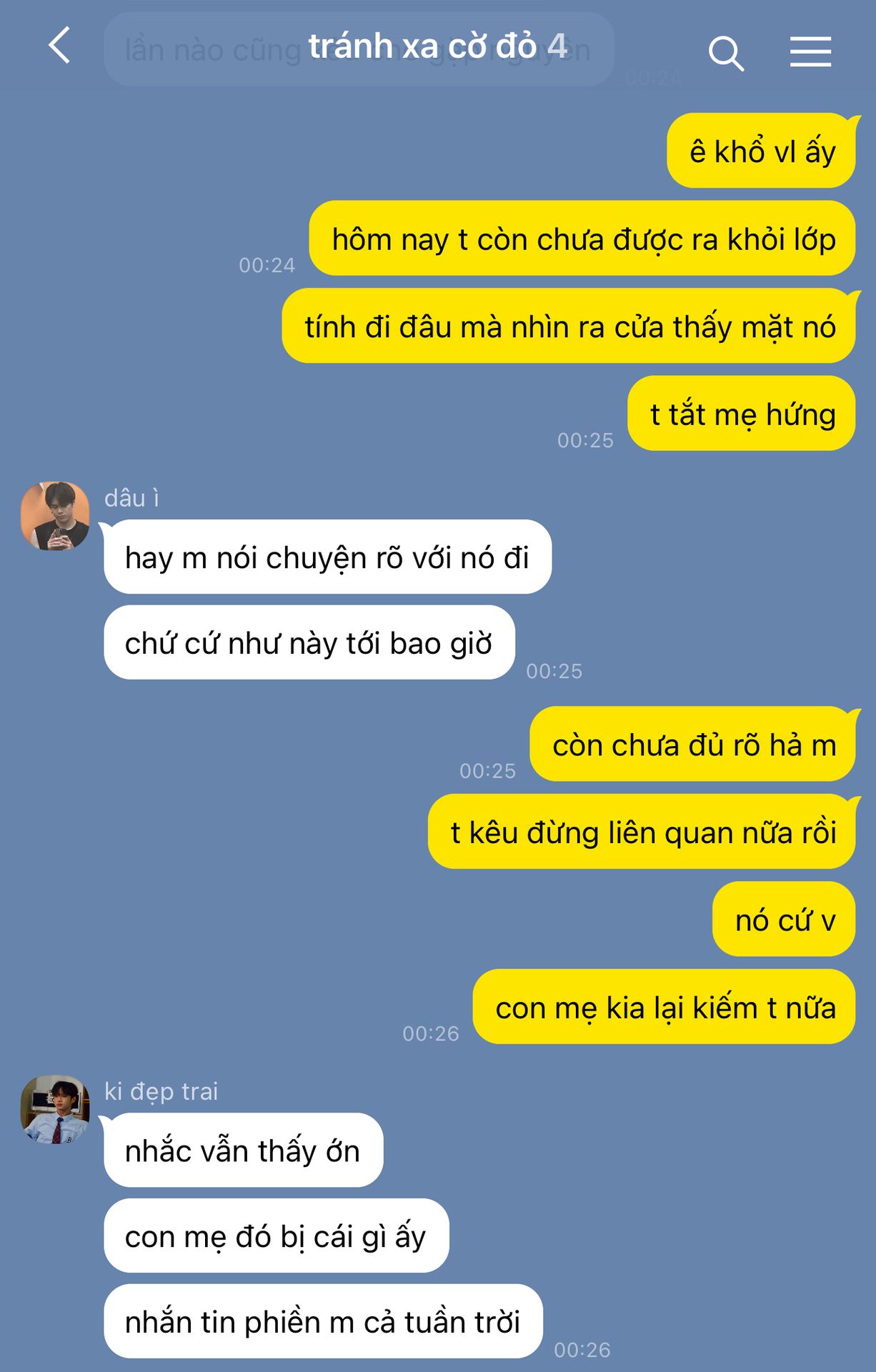
Task: Open dâu ì's profile picture
Action: (55, 516)
